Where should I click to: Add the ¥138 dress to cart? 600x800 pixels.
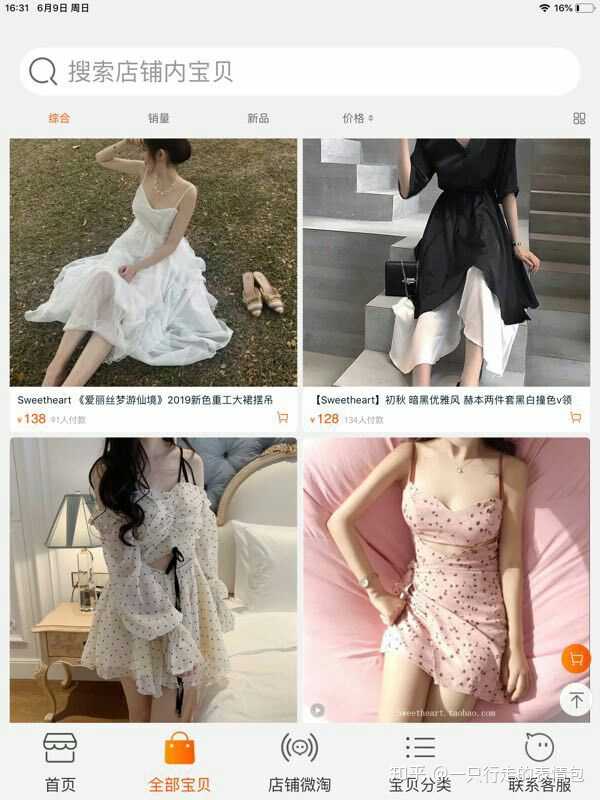click(282, 419)
